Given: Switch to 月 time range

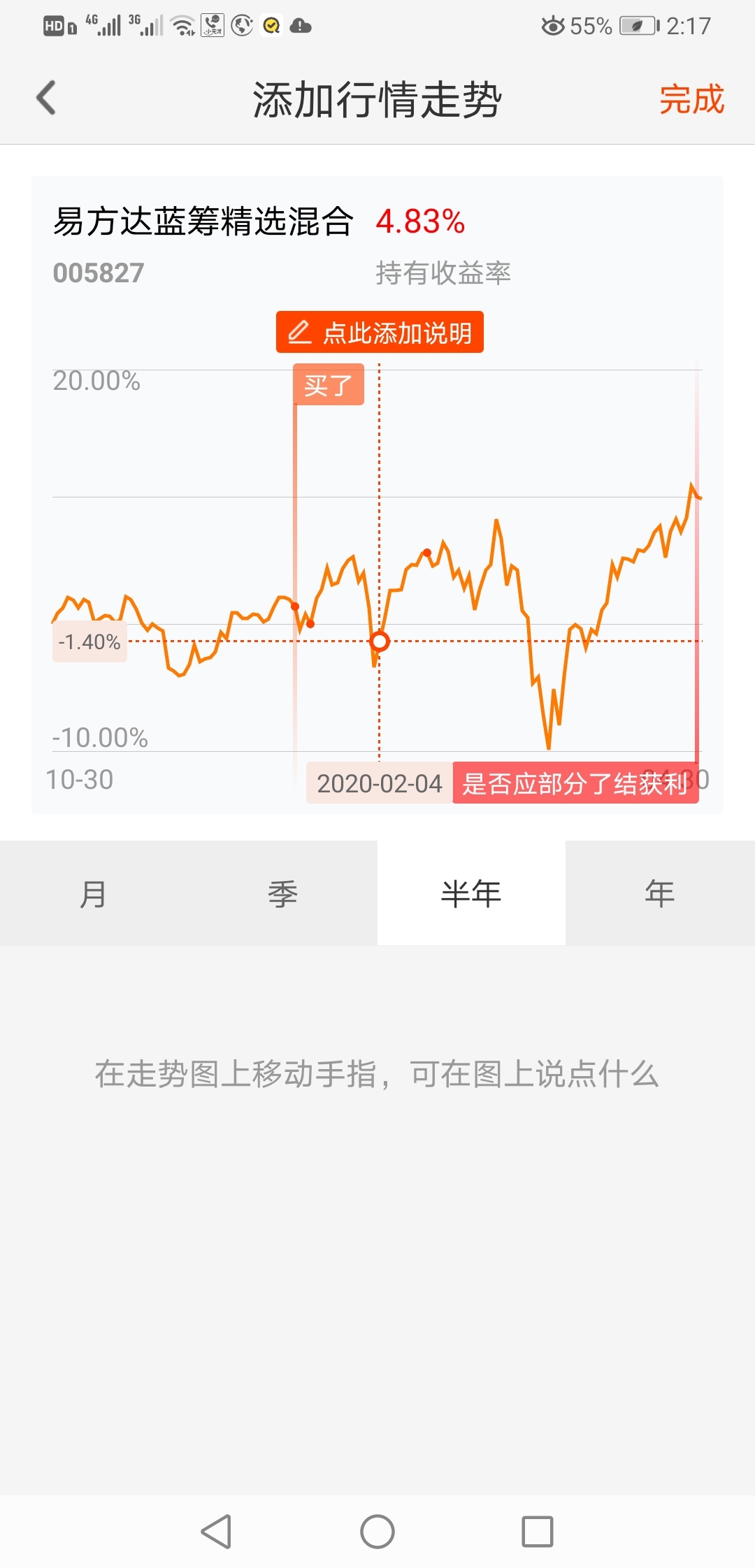Looking at the screenshot, I should [94, 894].
